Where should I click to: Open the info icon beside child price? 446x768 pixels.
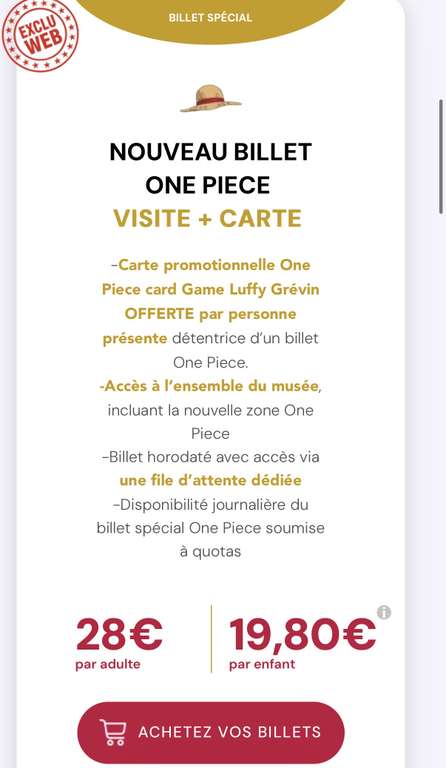[384, 612]
